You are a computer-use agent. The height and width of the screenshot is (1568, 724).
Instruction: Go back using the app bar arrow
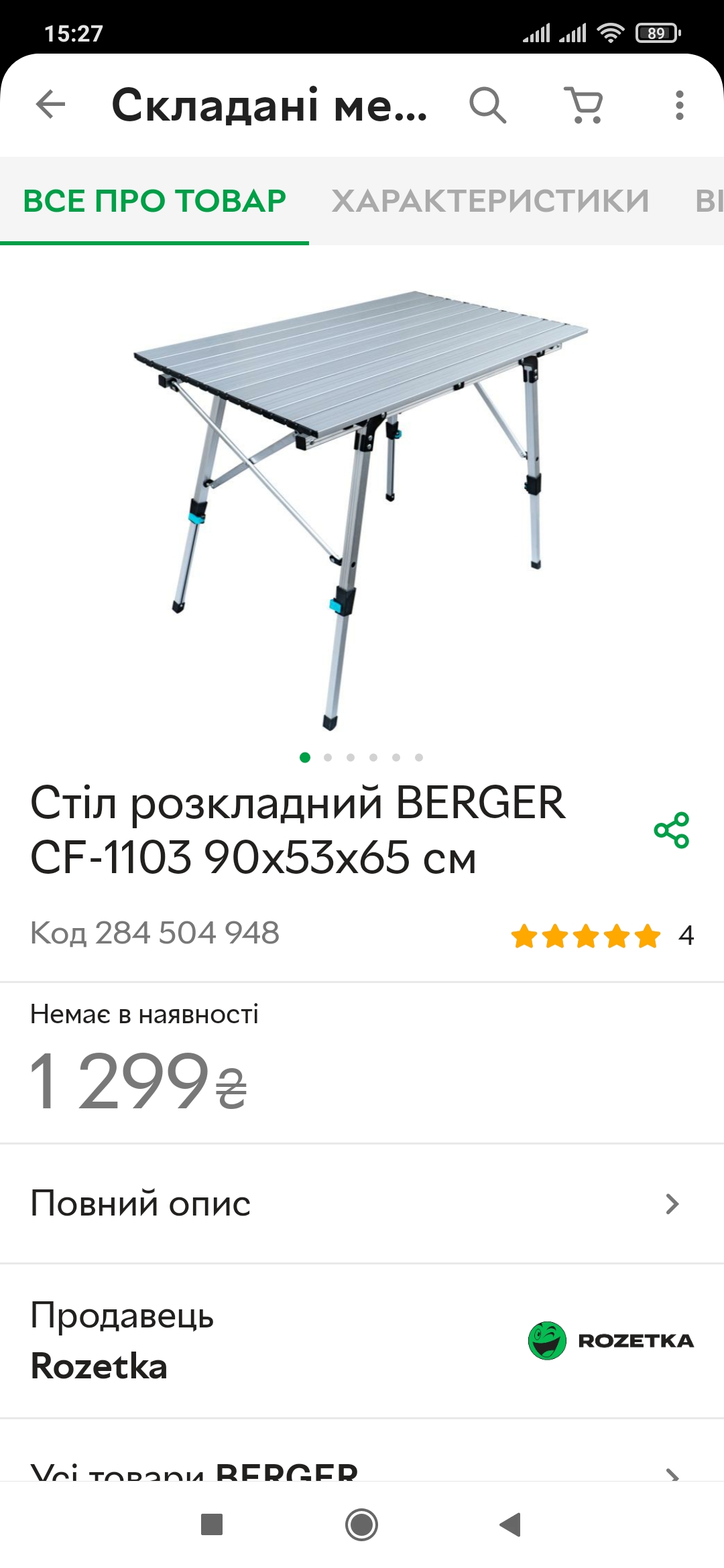[x=51, y=105]
